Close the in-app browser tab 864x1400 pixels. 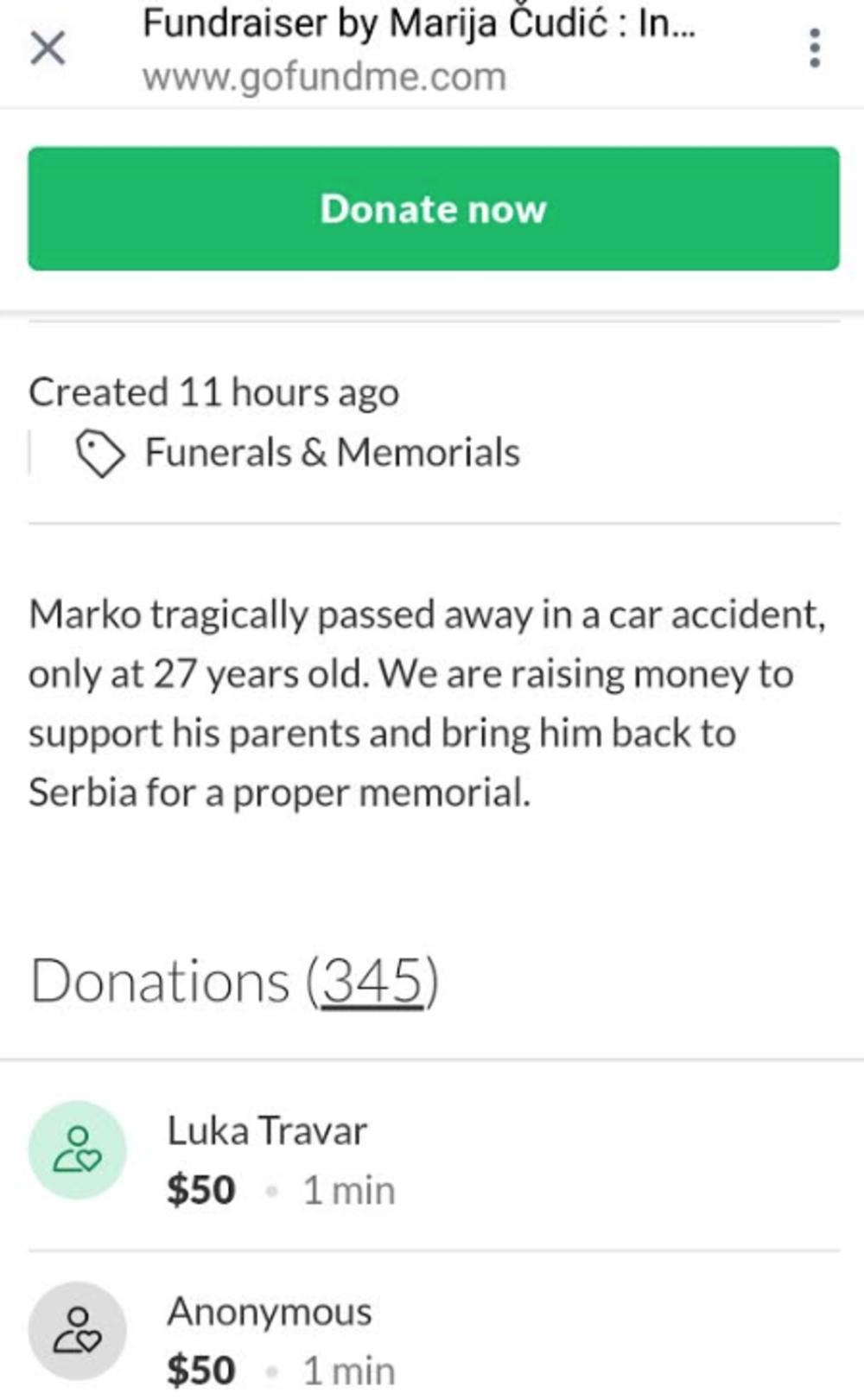pyautogui.click(x=48, y=48)
